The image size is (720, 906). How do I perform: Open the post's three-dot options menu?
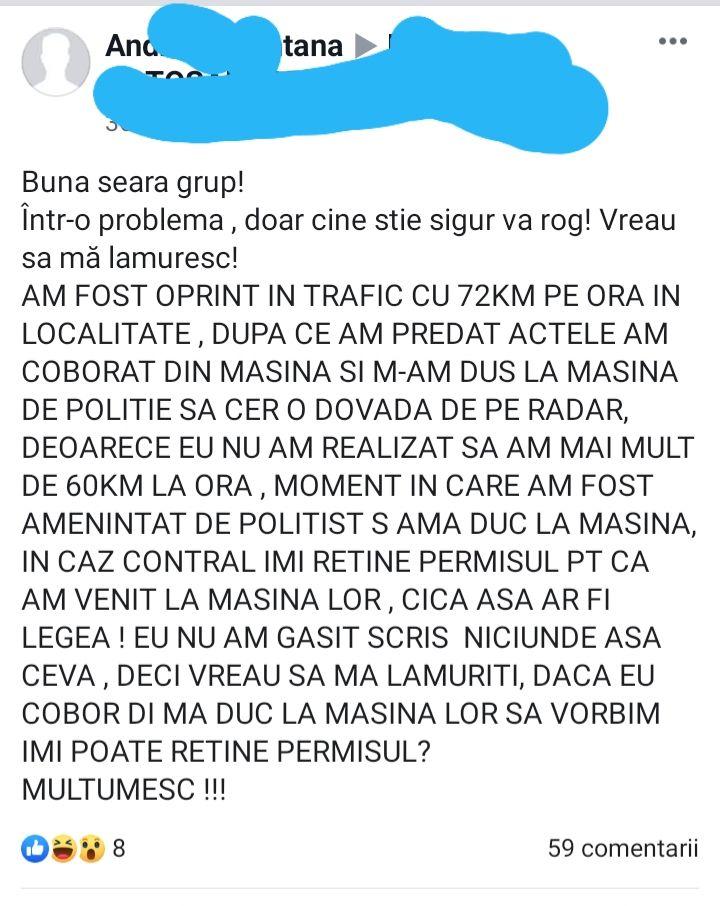pyautogui.click(x=672, y=42)
